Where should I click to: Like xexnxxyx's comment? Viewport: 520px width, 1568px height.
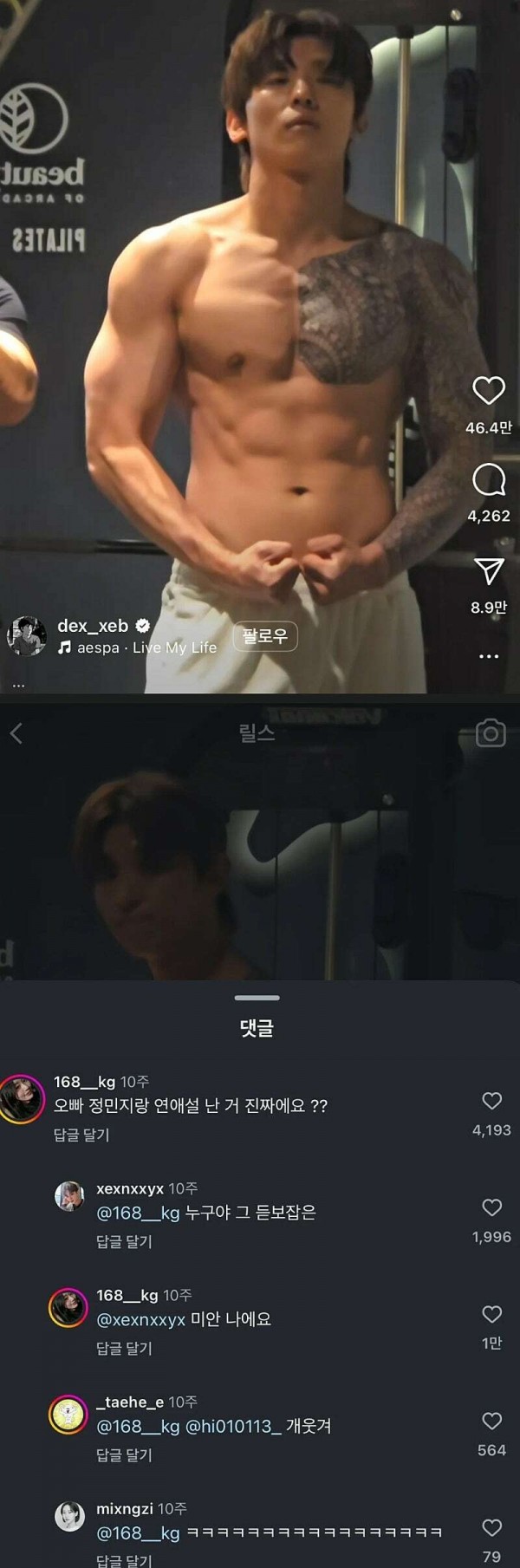[x=491, y=1207]
